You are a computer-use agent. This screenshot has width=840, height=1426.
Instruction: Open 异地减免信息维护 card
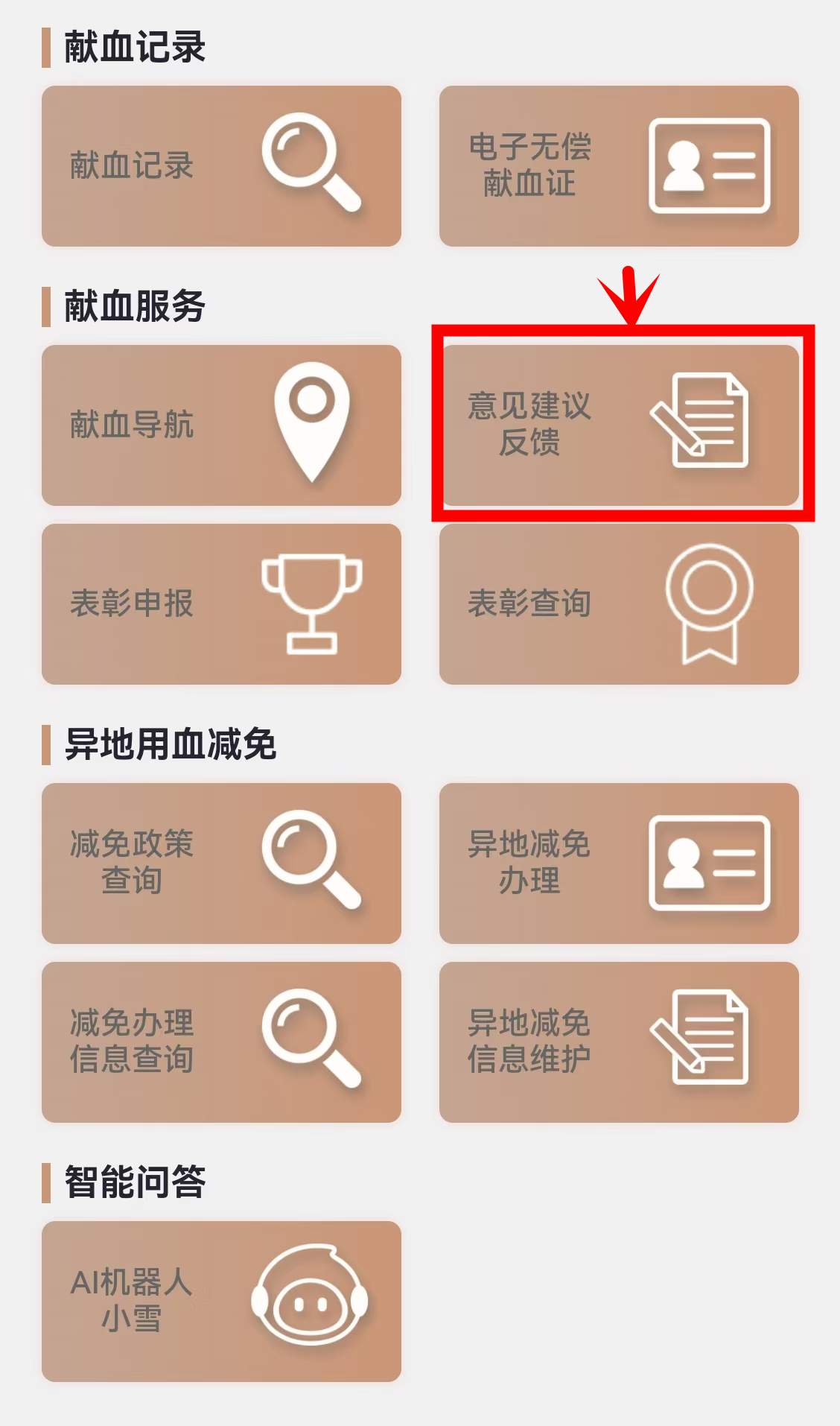coord(619,1042)
